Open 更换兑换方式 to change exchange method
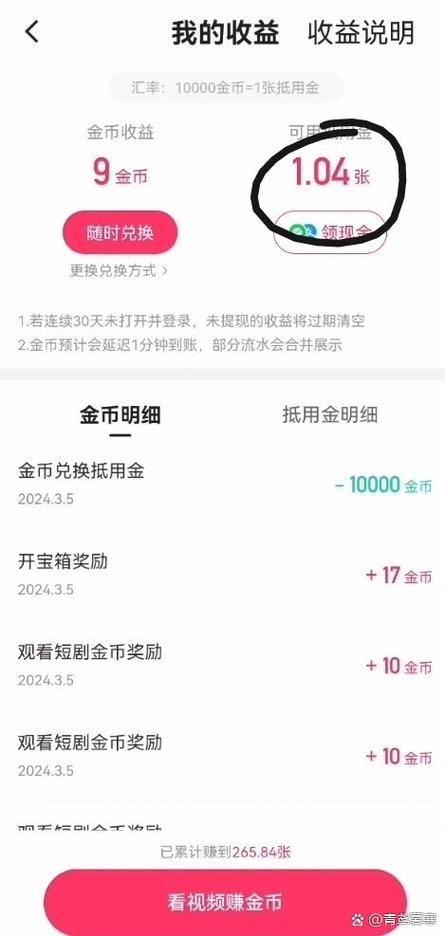Viewport: 445px width, 936px height. point(119,270)
